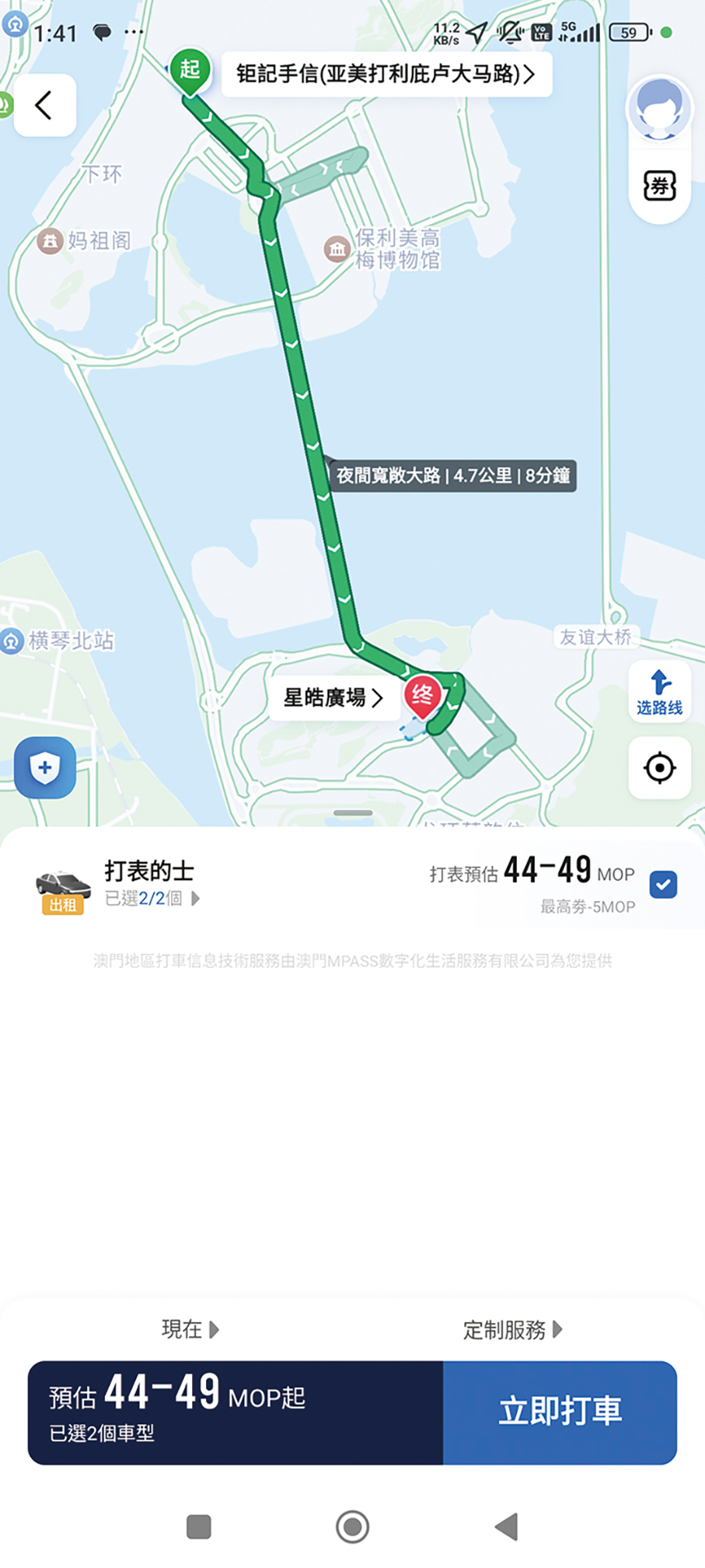The image size is (705, 1568).
Task: Recenter map to current location
Action: coord(659,768)
